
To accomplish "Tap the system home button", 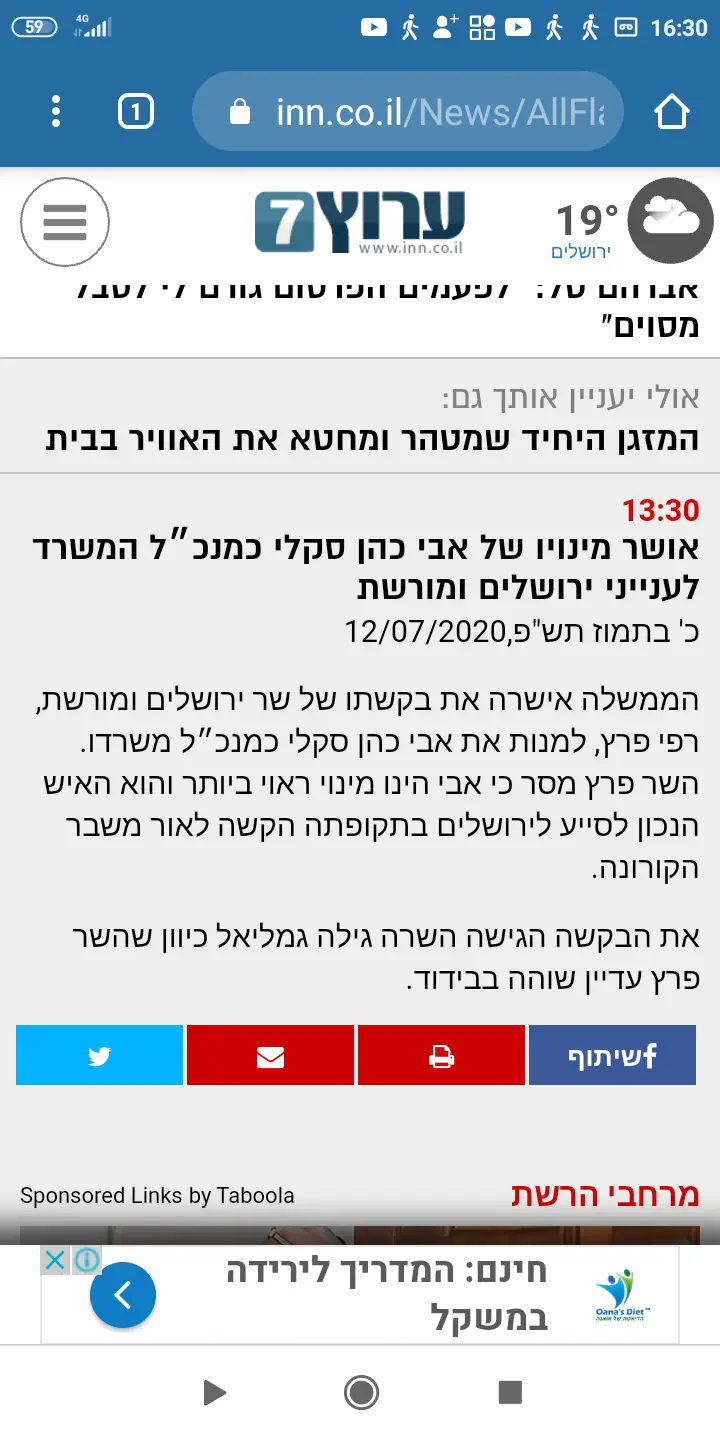I will point(360,1392).
